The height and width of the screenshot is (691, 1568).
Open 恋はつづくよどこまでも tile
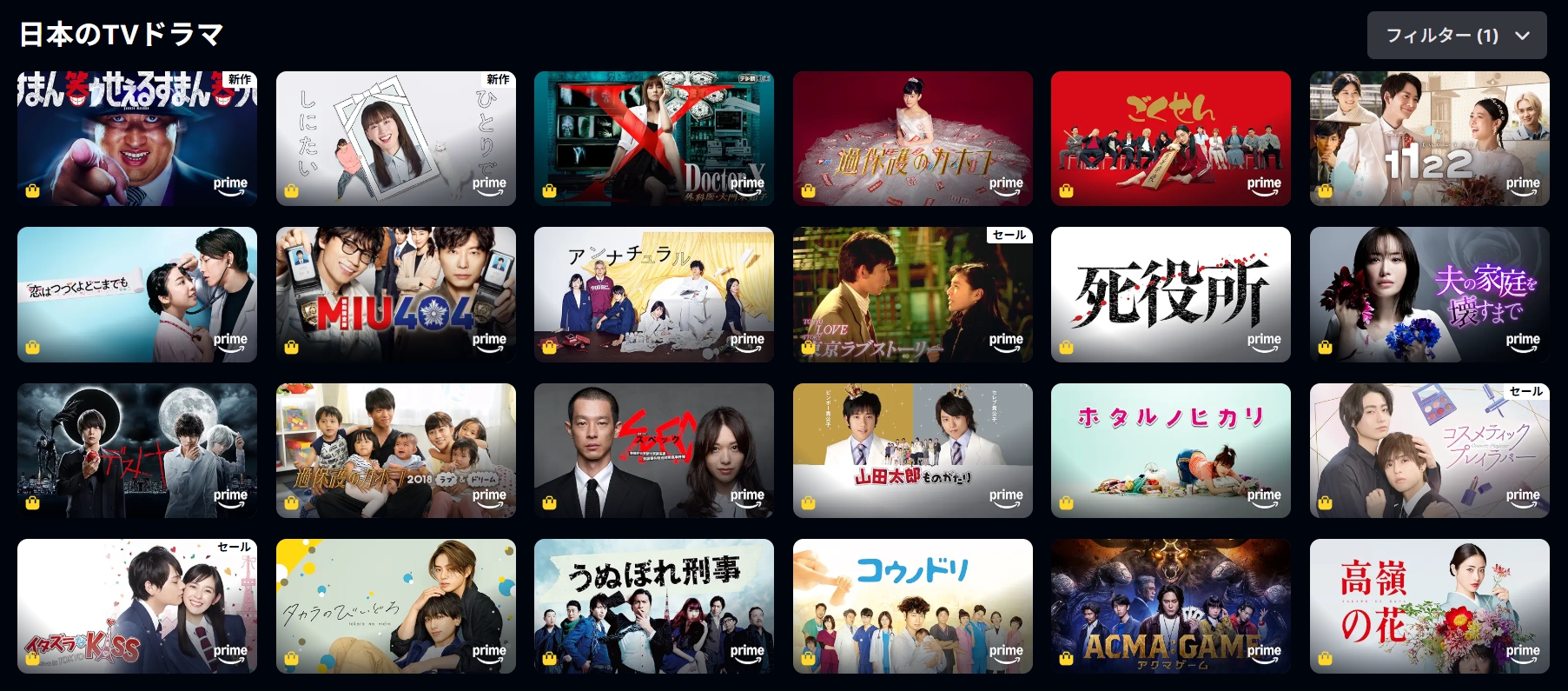coord(136,295)
